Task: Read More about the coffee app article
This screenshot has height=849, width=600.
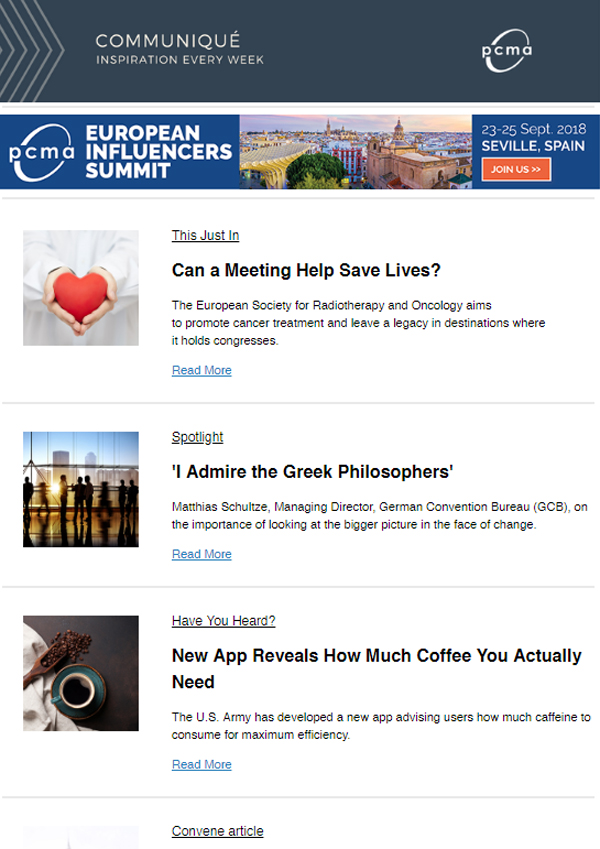Action: pyautogui.click(x=201, y=764)
